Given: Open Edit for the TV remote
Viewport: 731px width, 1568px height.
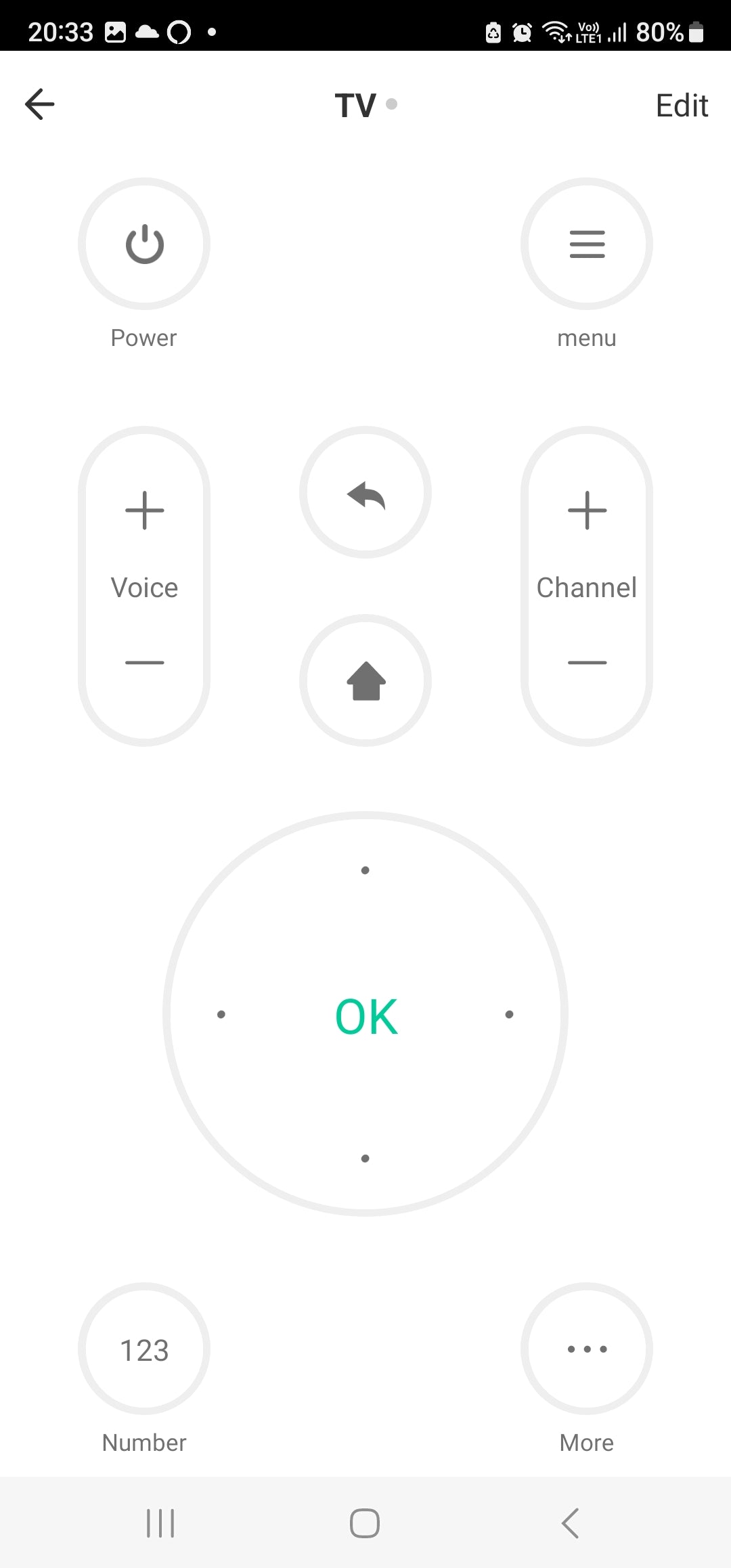Looking at the screenshot, I should point(681,106).
